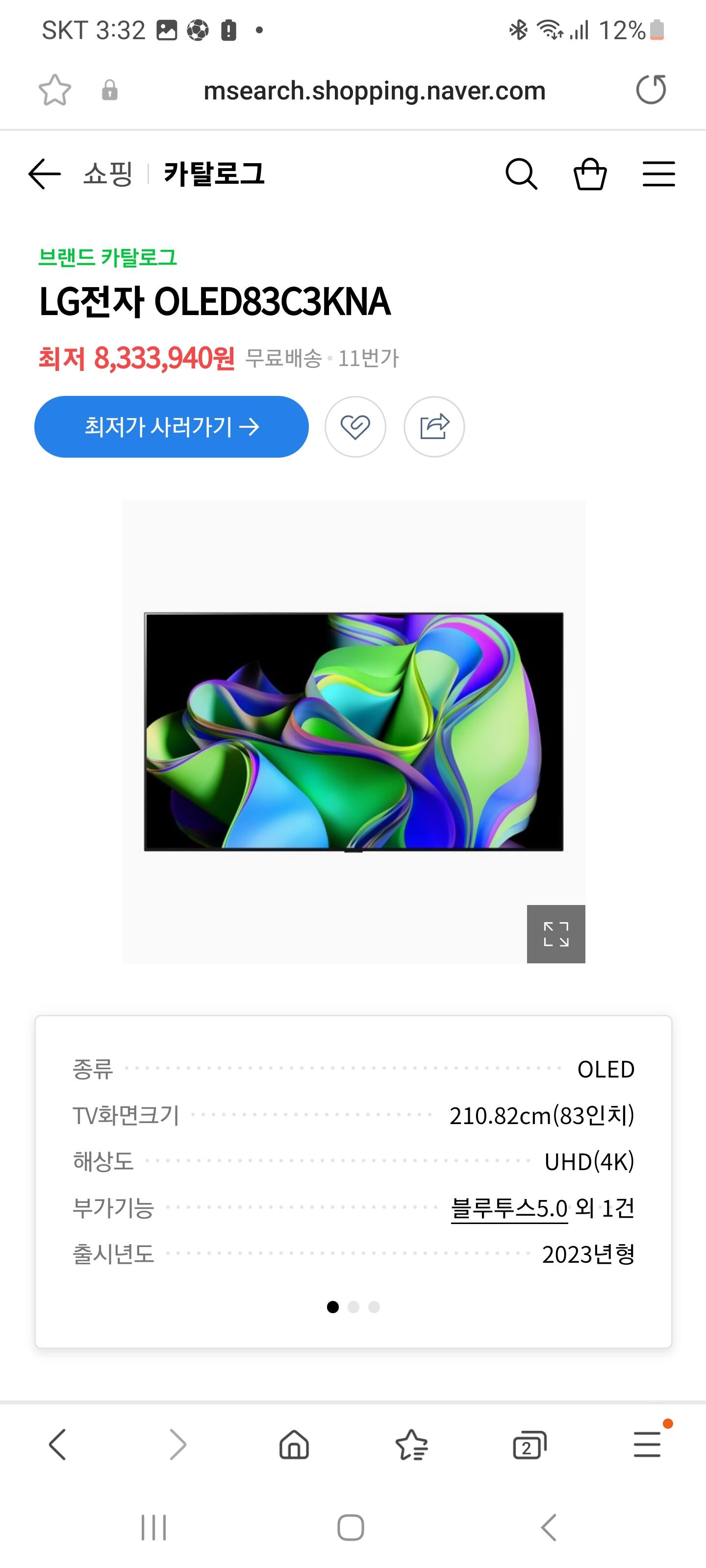Open the shopping cart
Viewport: 706px width, 1568px height.
[590, 174]
